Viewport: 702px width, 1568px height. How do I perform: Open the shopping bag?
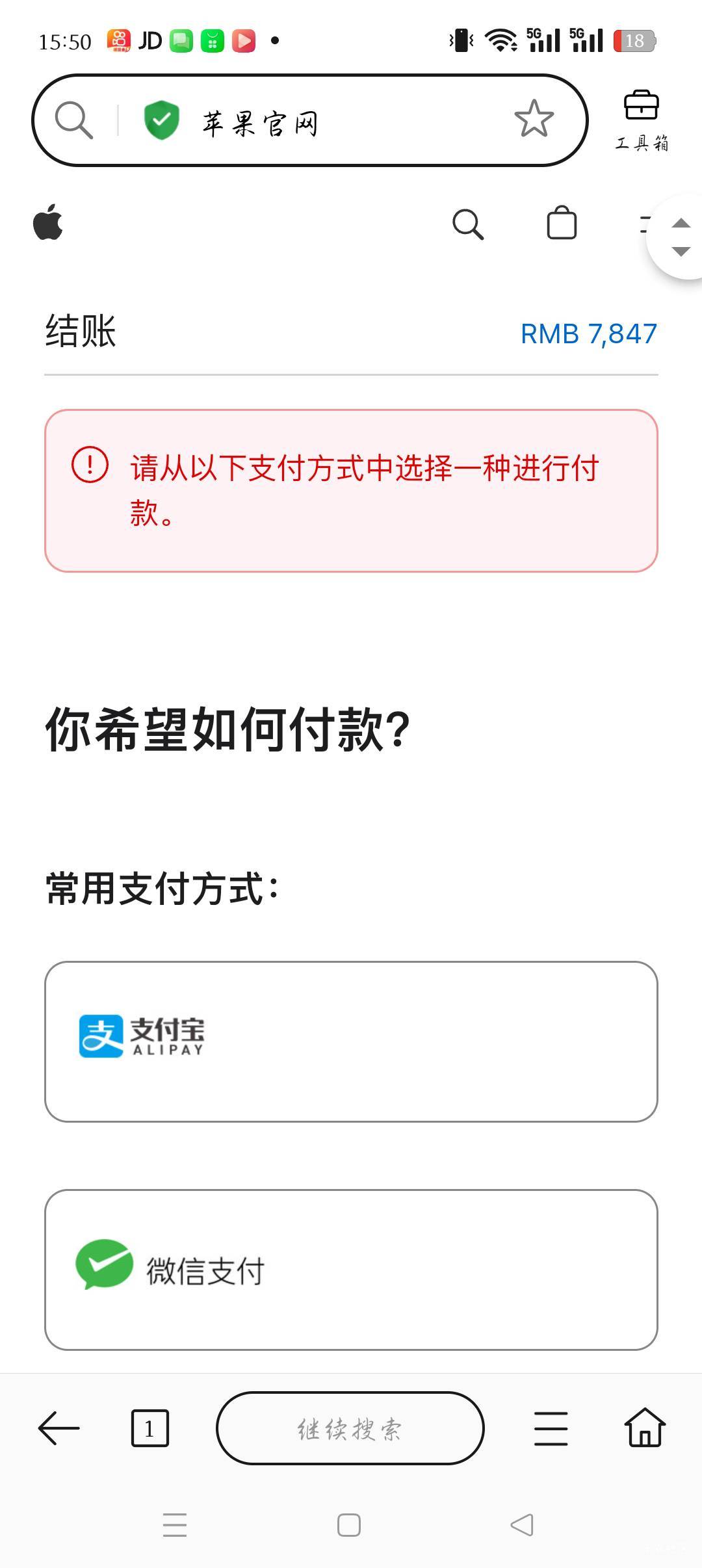pos(562,223)
